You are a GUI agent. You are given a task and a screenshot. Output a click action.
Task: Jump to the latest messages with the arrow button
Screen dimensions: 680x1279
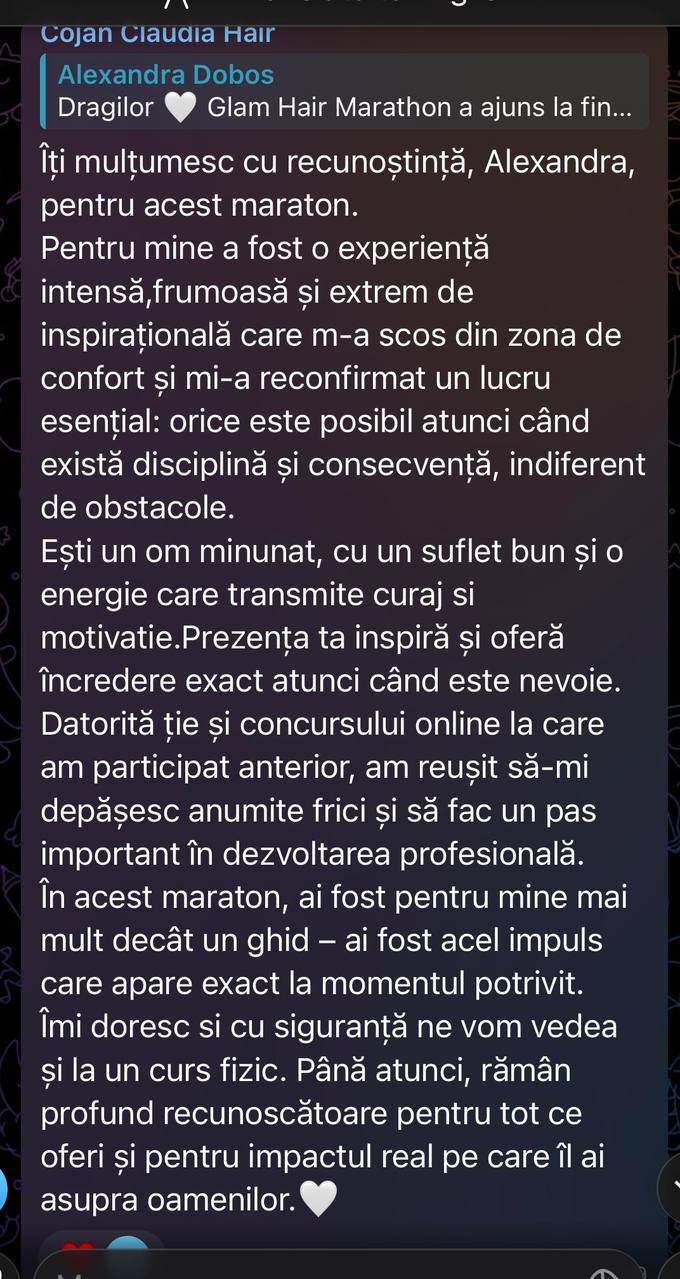pyautogui.click(x=670, y=1187)
